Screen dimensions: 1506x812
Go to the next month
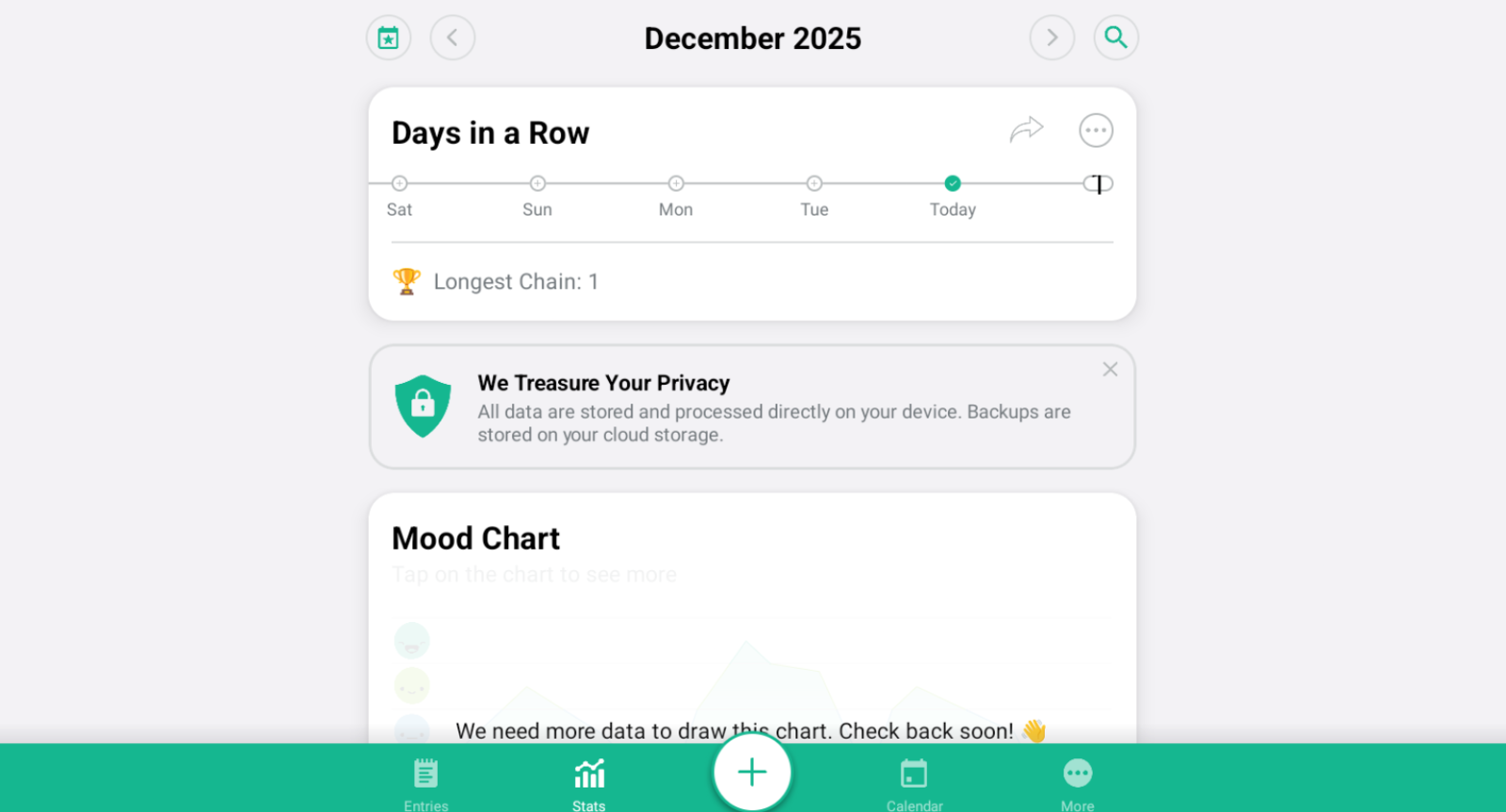click(1051, 38)
